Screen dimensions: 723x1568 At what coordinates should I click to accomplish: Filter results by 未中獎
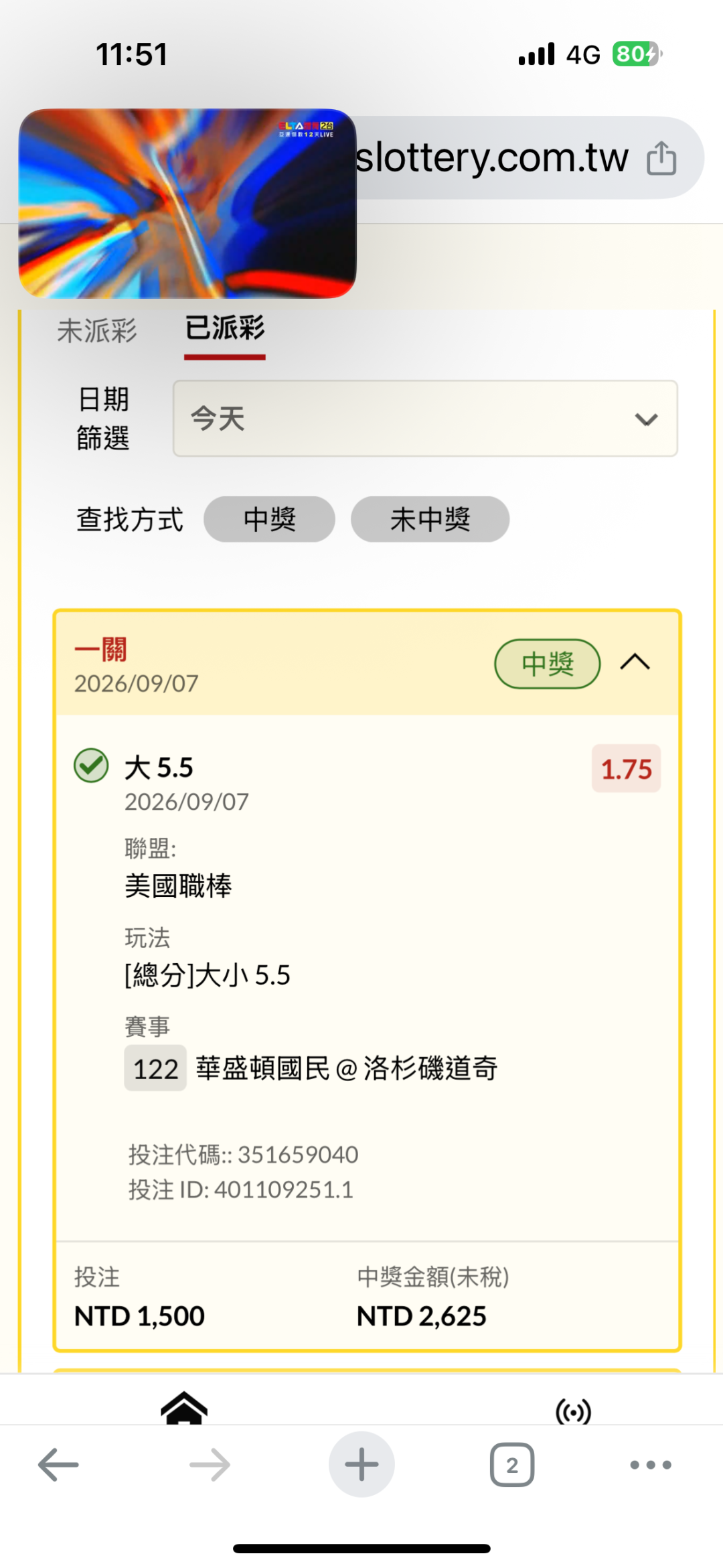pos(430,519)
